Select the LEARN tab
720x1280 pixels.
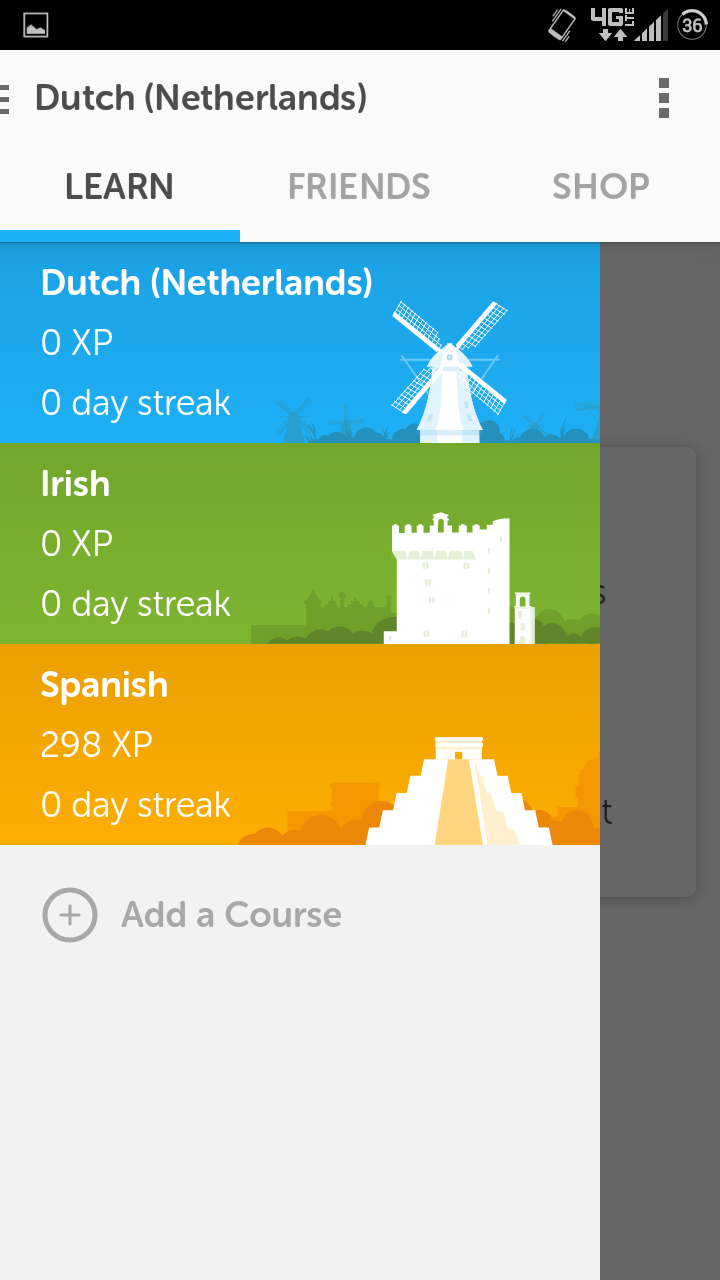tap(119, 186)
